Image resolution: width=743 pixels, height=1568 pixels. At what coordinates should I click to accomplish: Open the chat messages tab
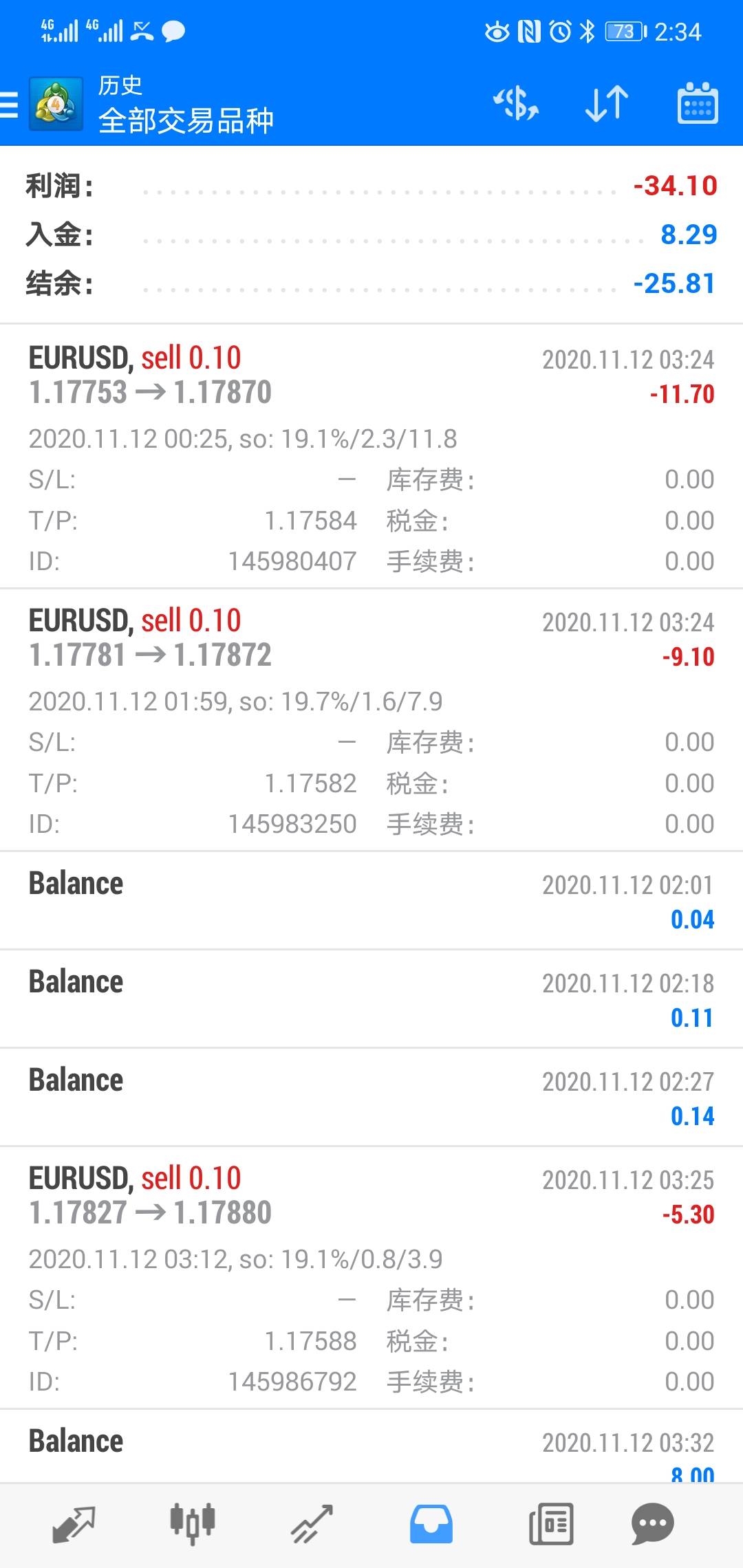(652, 1524)
